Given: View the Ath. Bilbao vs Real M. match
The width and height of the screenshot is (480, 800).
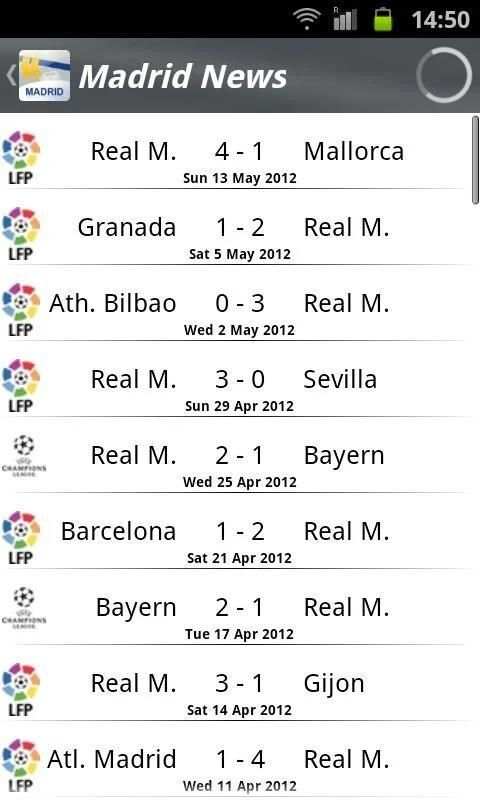Looking at the screenshot, I should [235, 303].
